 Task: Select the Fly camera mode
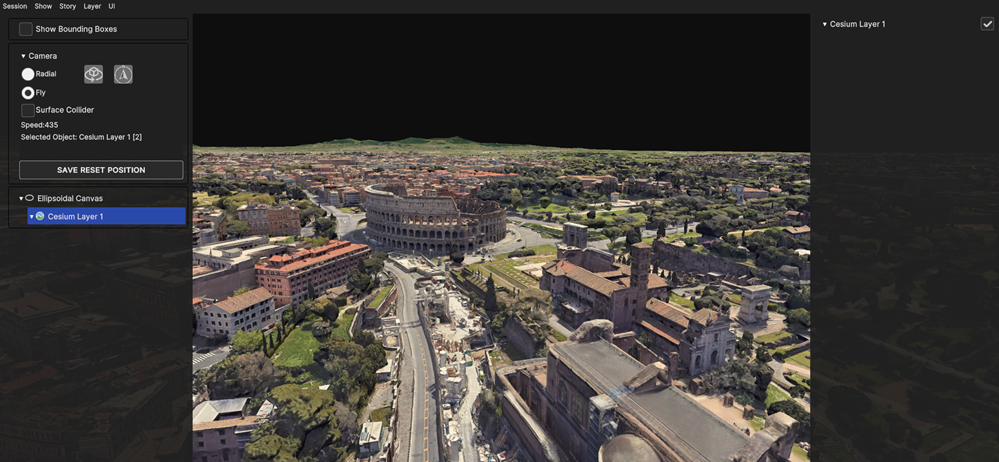coord(28,92)
